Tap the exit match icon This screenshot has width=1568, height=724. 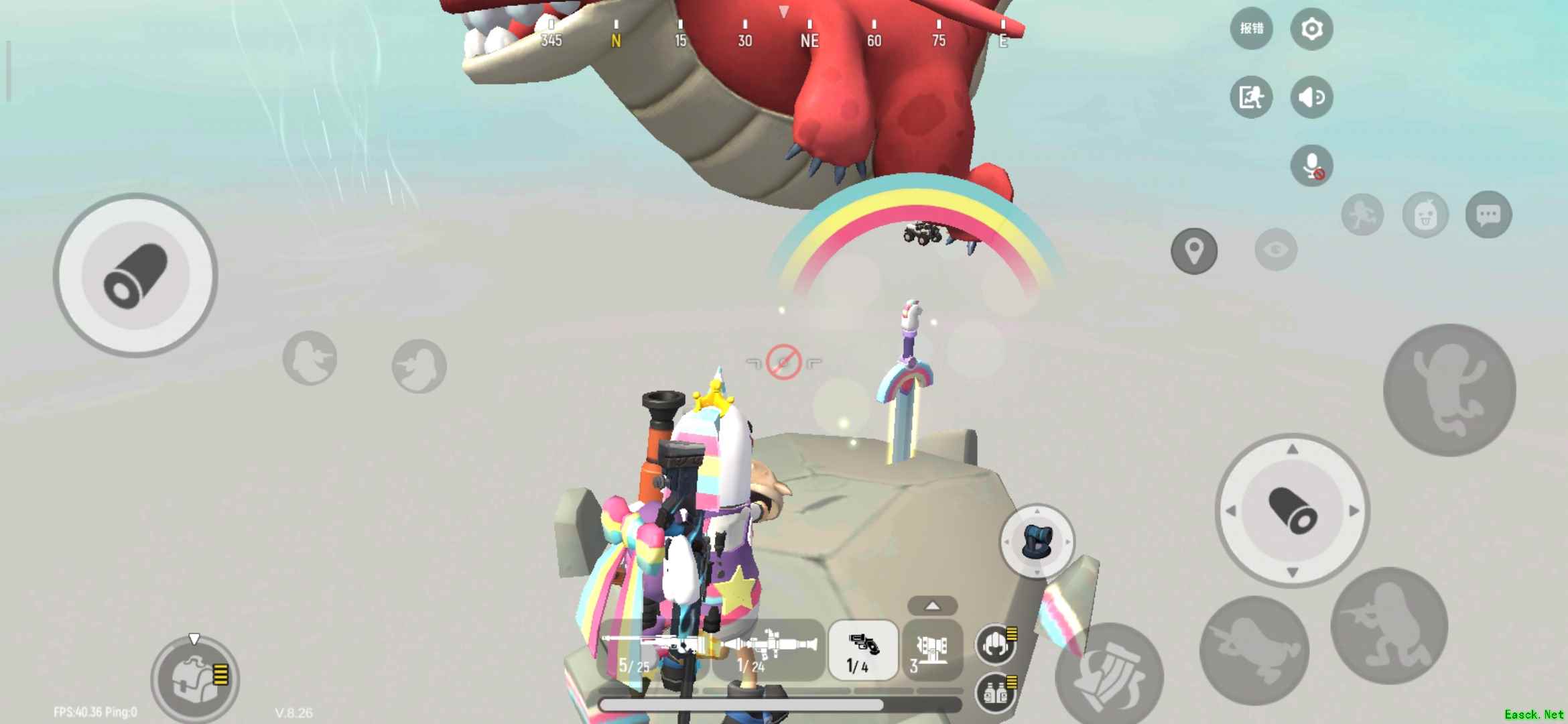pyautogui.click(x=1251, y=97)
